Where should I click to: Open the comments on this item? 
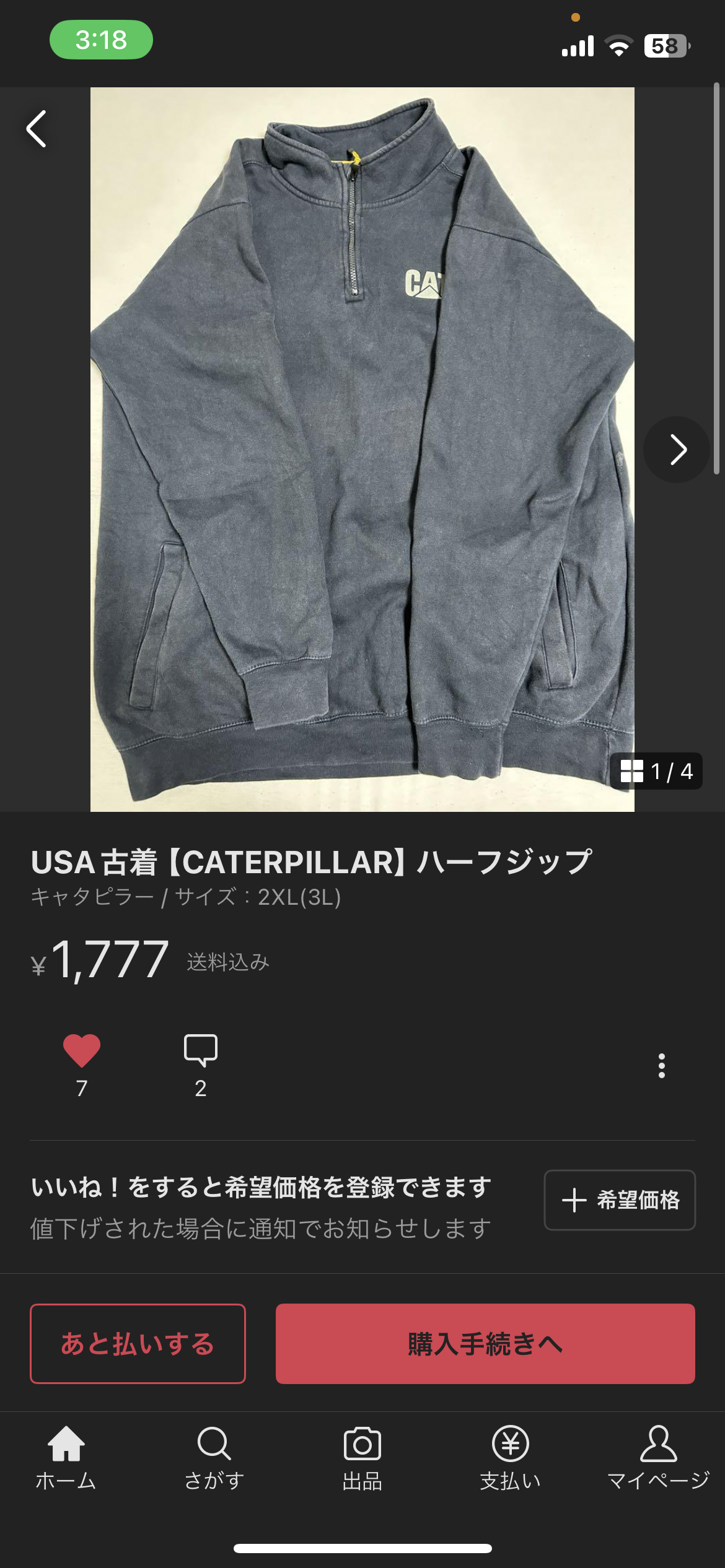[x=200, y=1052]
